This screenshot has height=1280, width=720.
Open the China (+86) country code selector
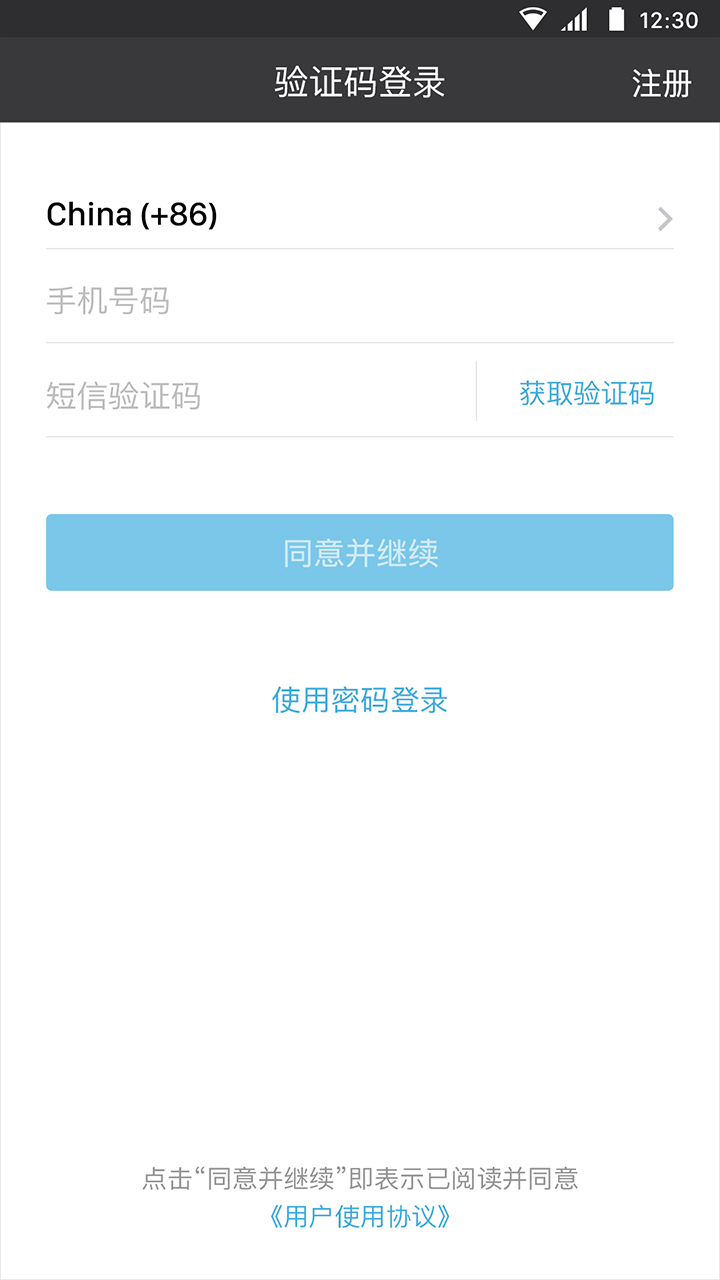pos(359,215)
